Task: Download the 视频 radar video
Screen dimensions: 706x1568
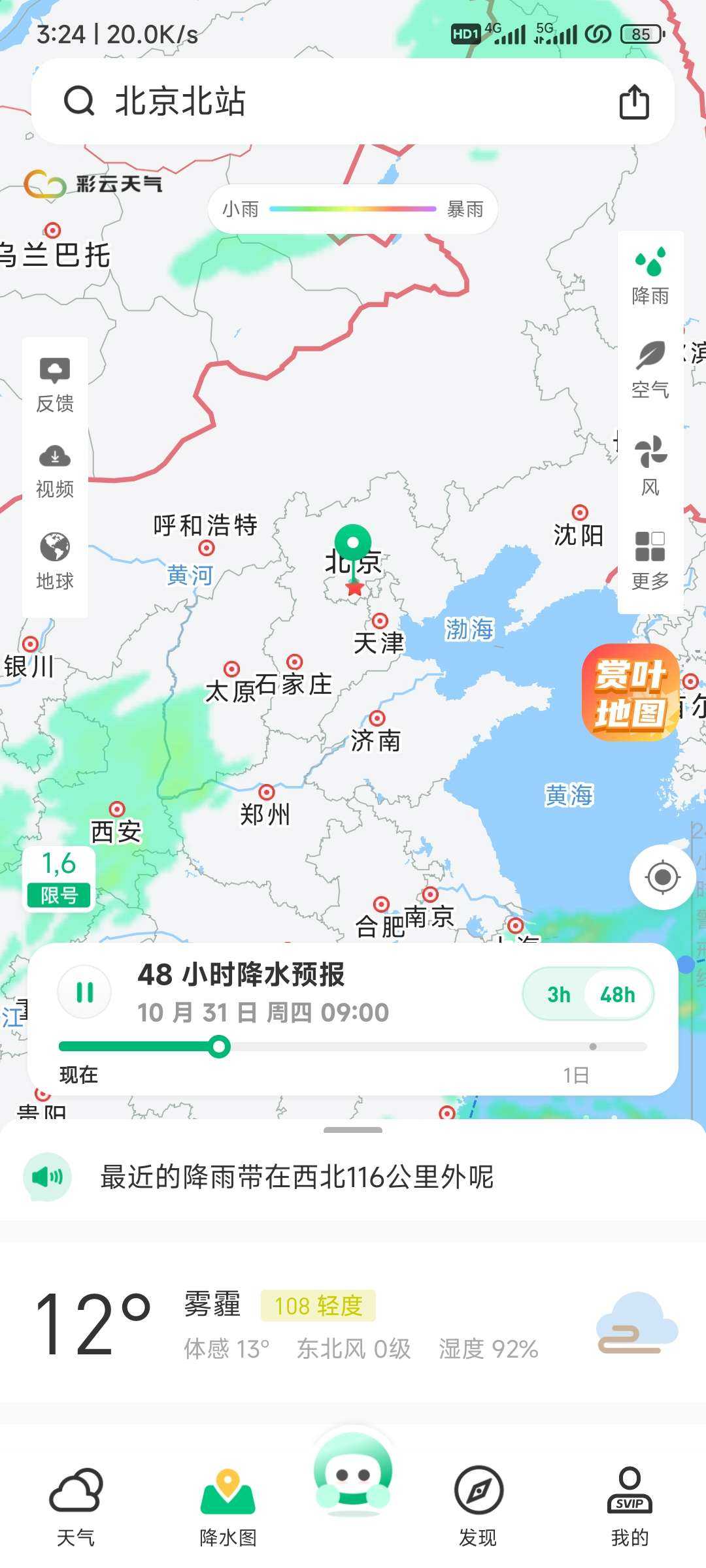Action: pyautogui.click(x=55, y=470)
